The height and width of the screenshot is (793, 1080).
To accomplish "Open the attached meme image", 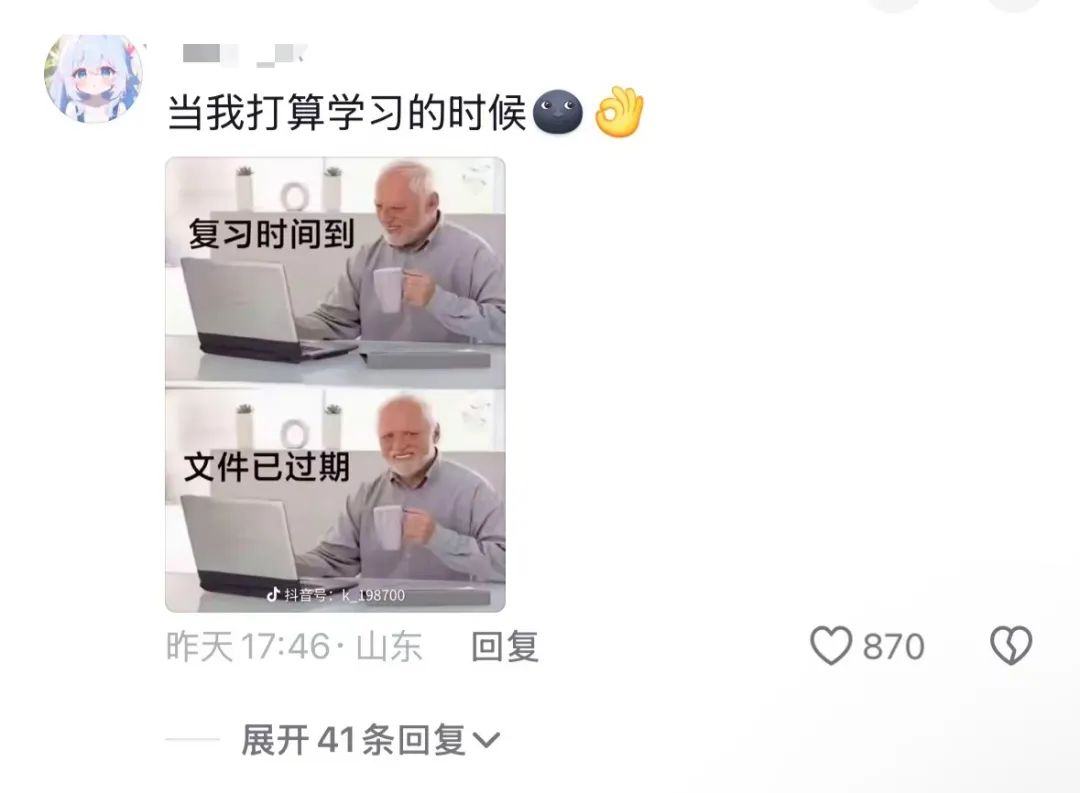I will (x=335, y=384).
